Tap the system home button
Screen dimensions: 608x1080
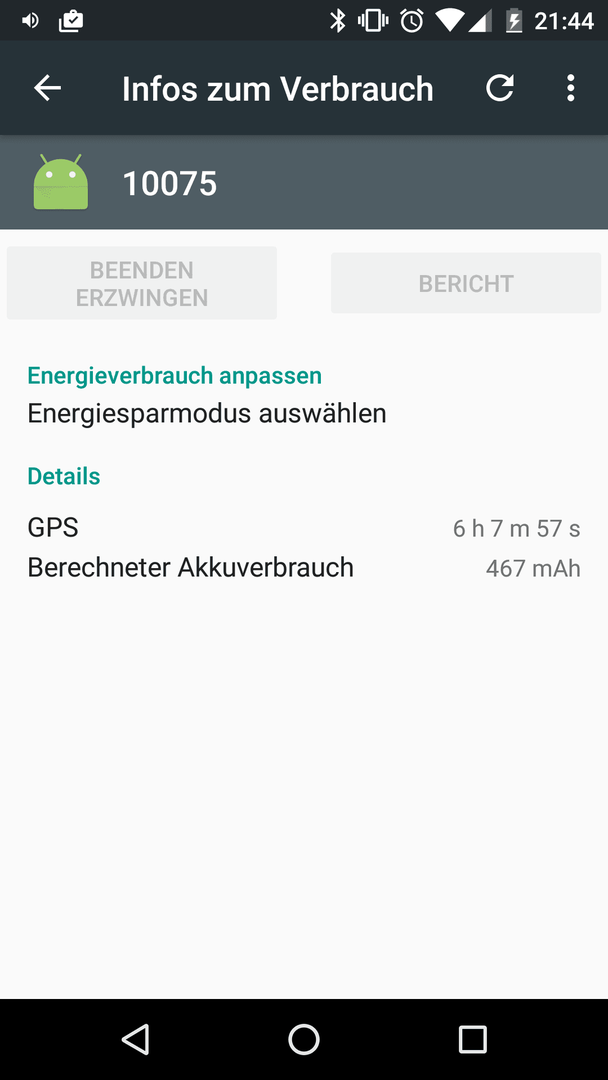(x=304, y=1039)
